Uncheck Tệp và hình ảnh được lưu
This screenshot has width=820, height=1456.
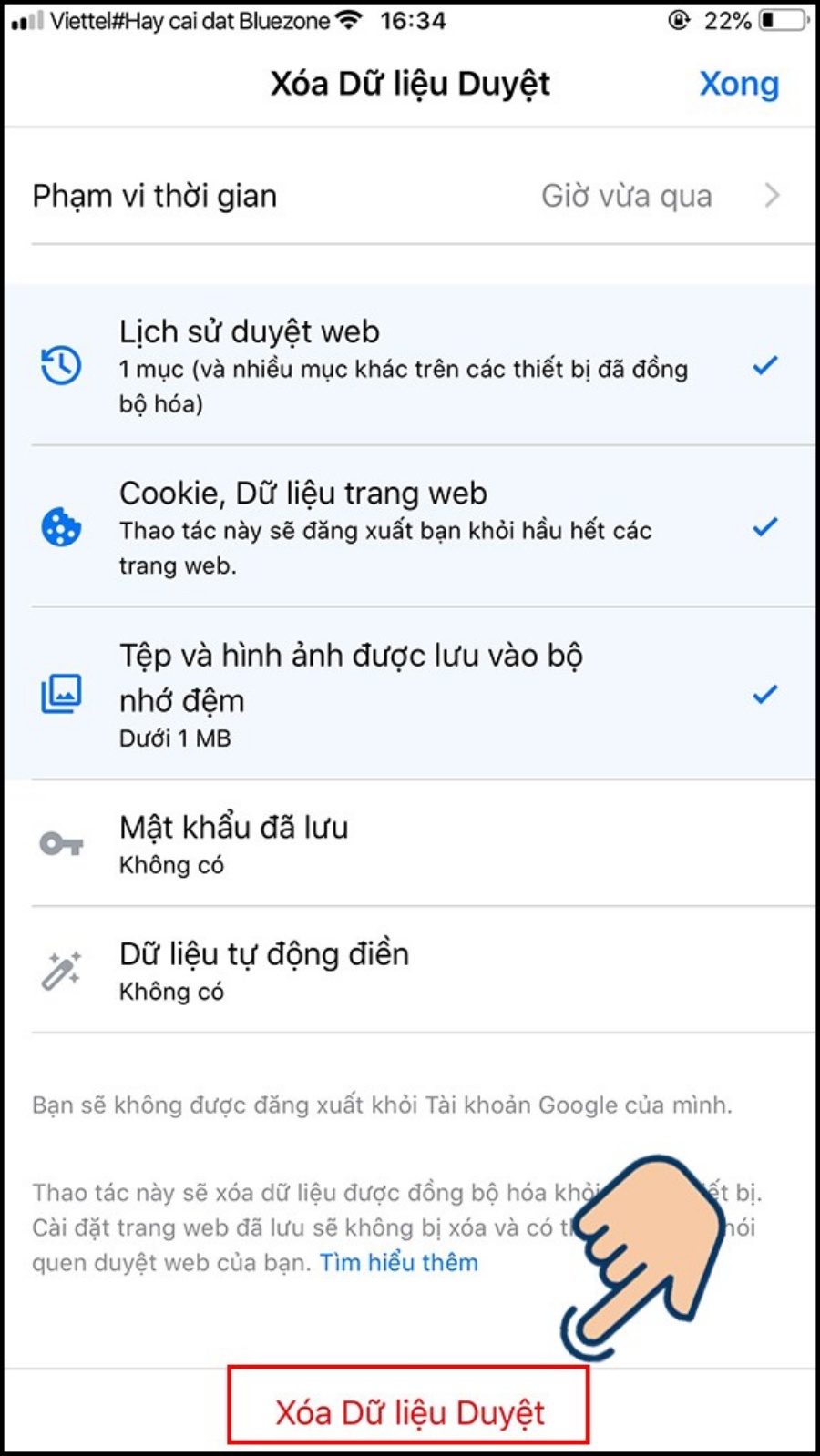pos(409,694)
